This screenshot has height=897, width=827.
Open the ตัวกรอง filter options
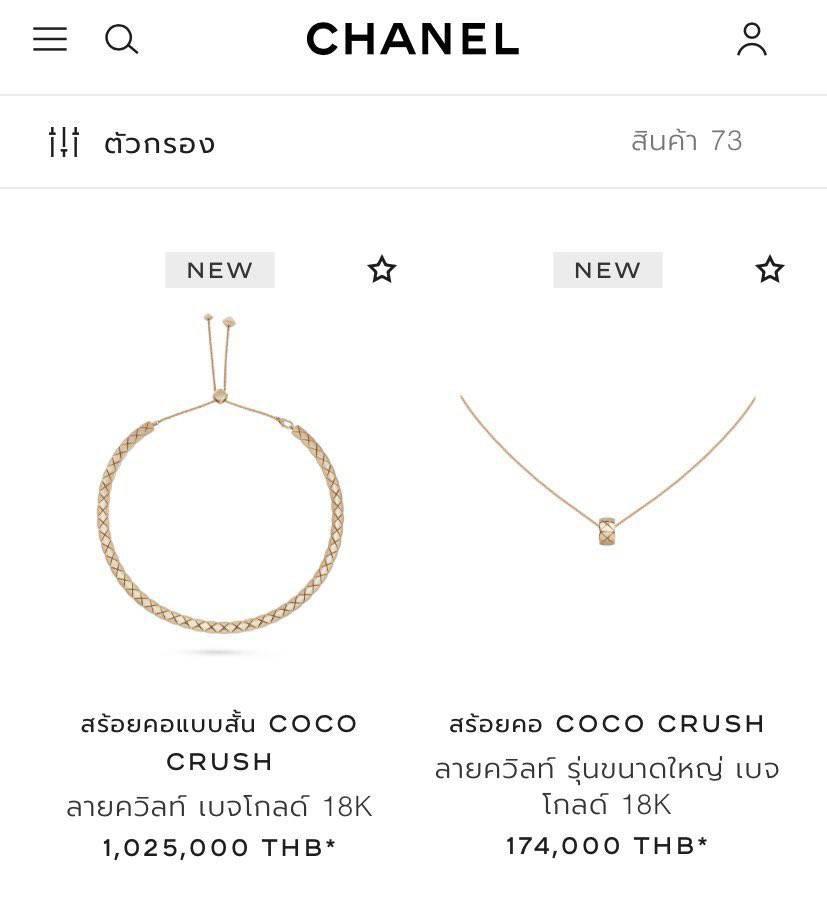tap(132, 142)
